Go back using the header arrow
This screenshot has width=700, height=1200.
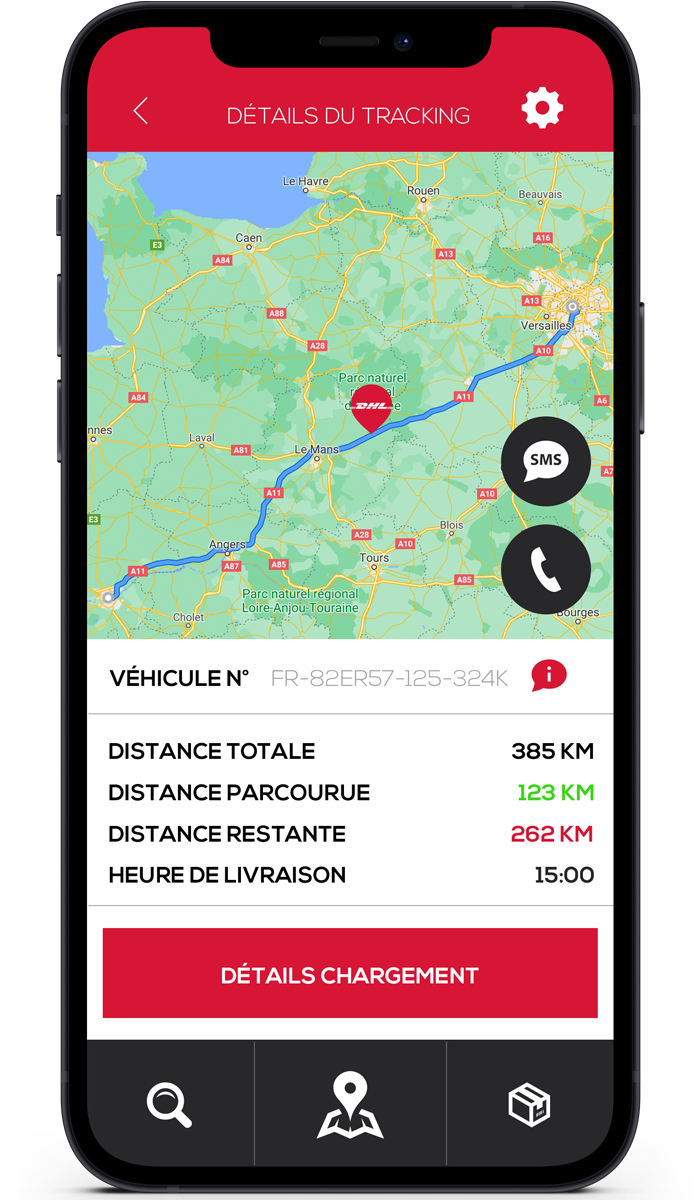(141, 111)
